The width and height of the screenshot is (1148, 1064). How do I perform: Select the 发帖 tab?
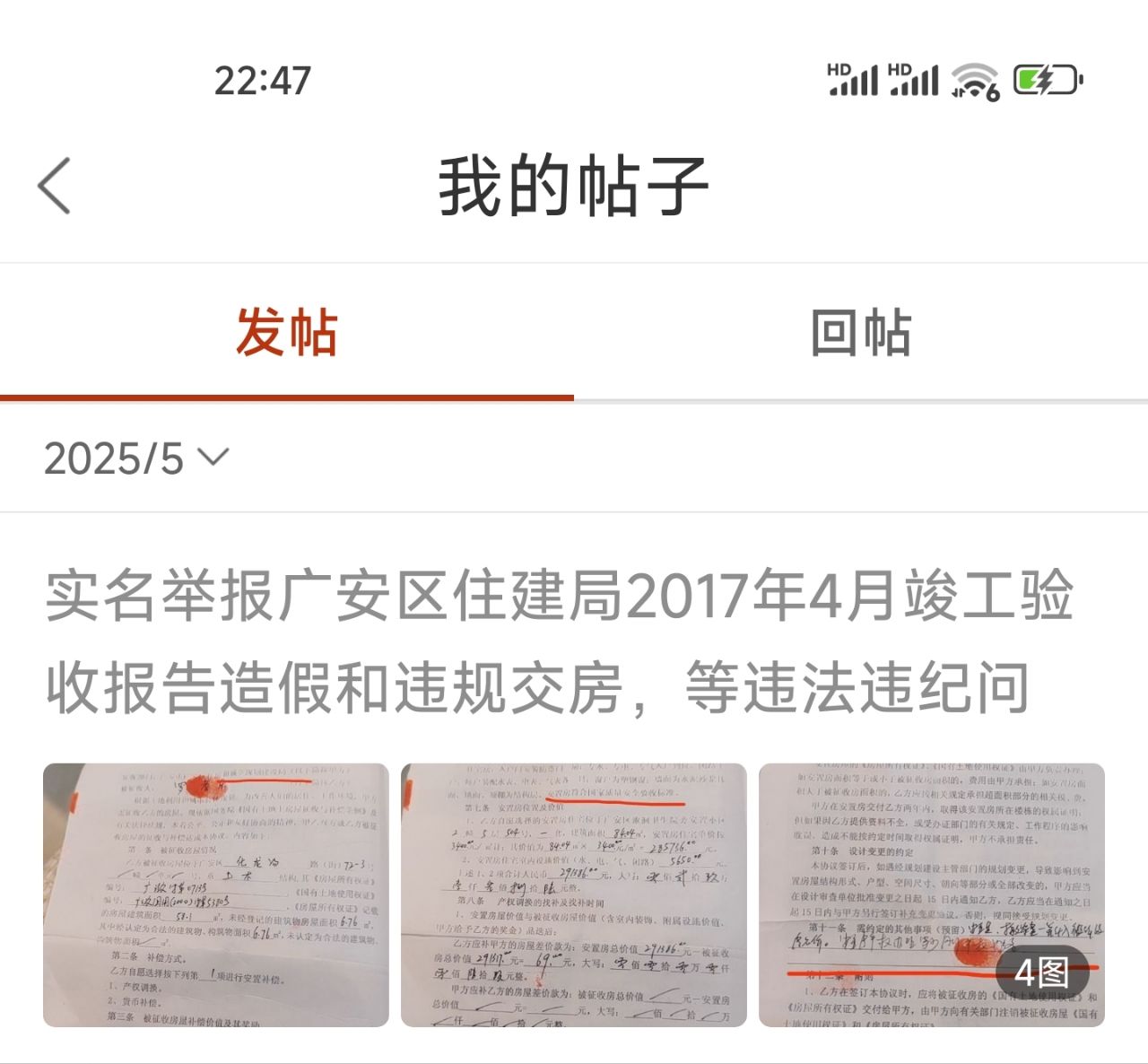286,333
